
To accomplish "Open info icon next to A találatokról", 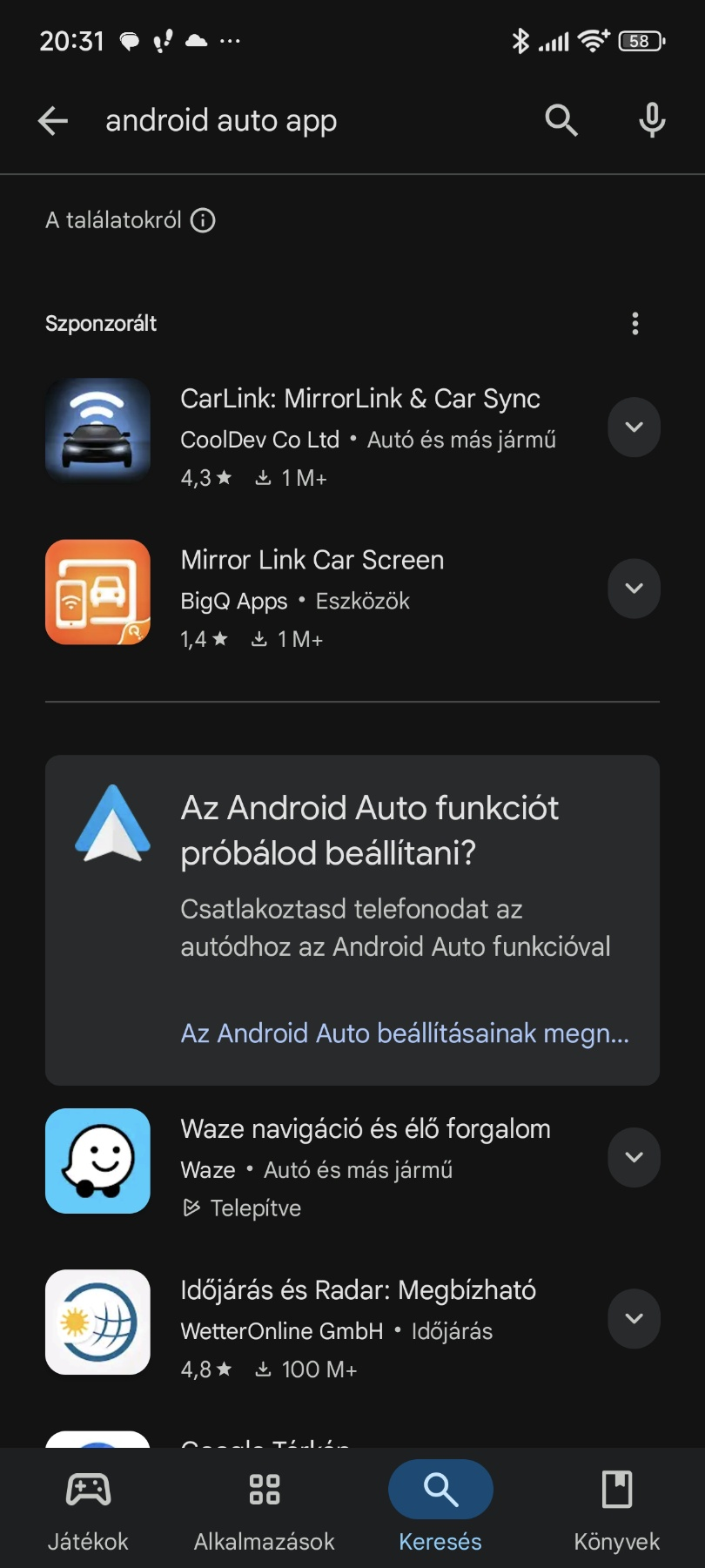I will 203,220.
